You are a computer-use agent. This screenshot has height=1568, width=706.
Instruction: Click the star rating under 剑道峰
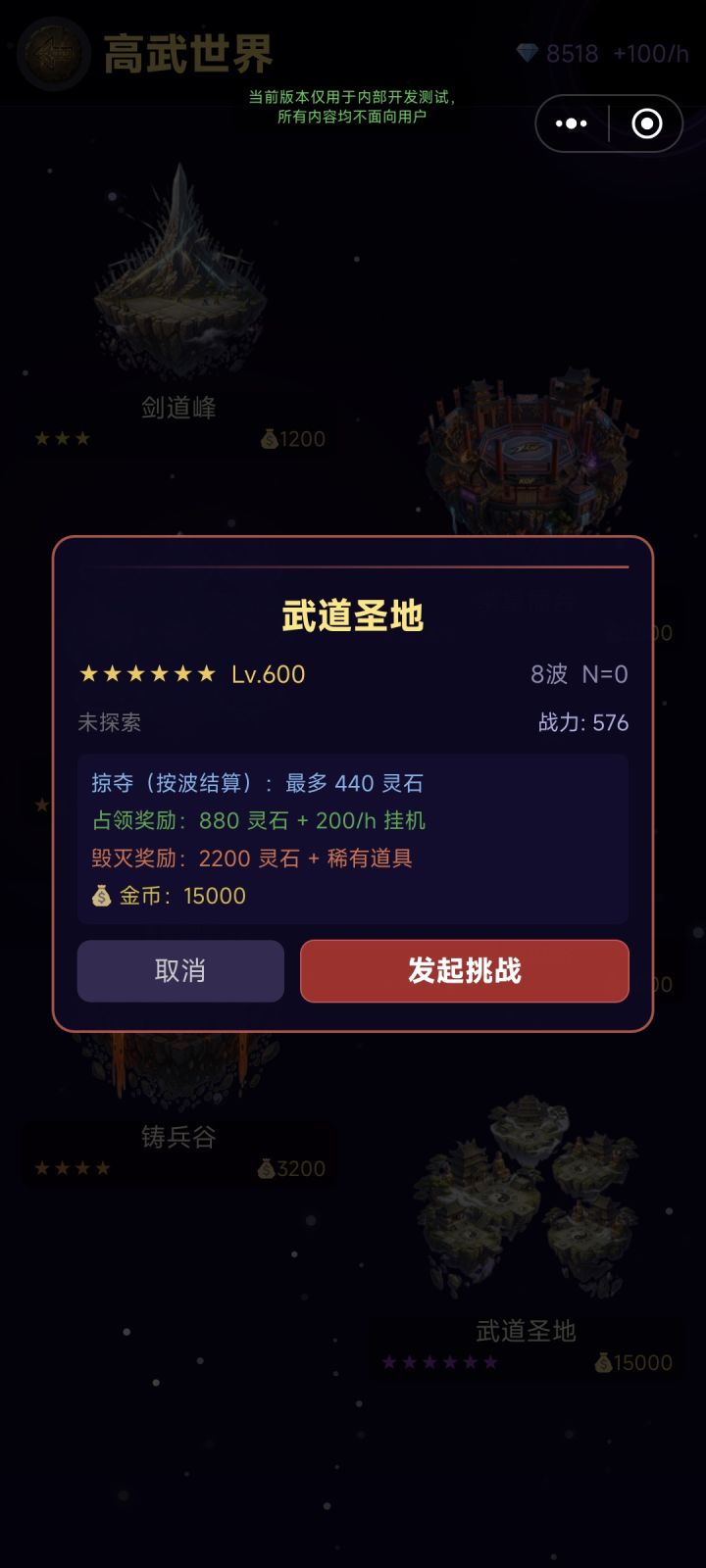[63, 439]
